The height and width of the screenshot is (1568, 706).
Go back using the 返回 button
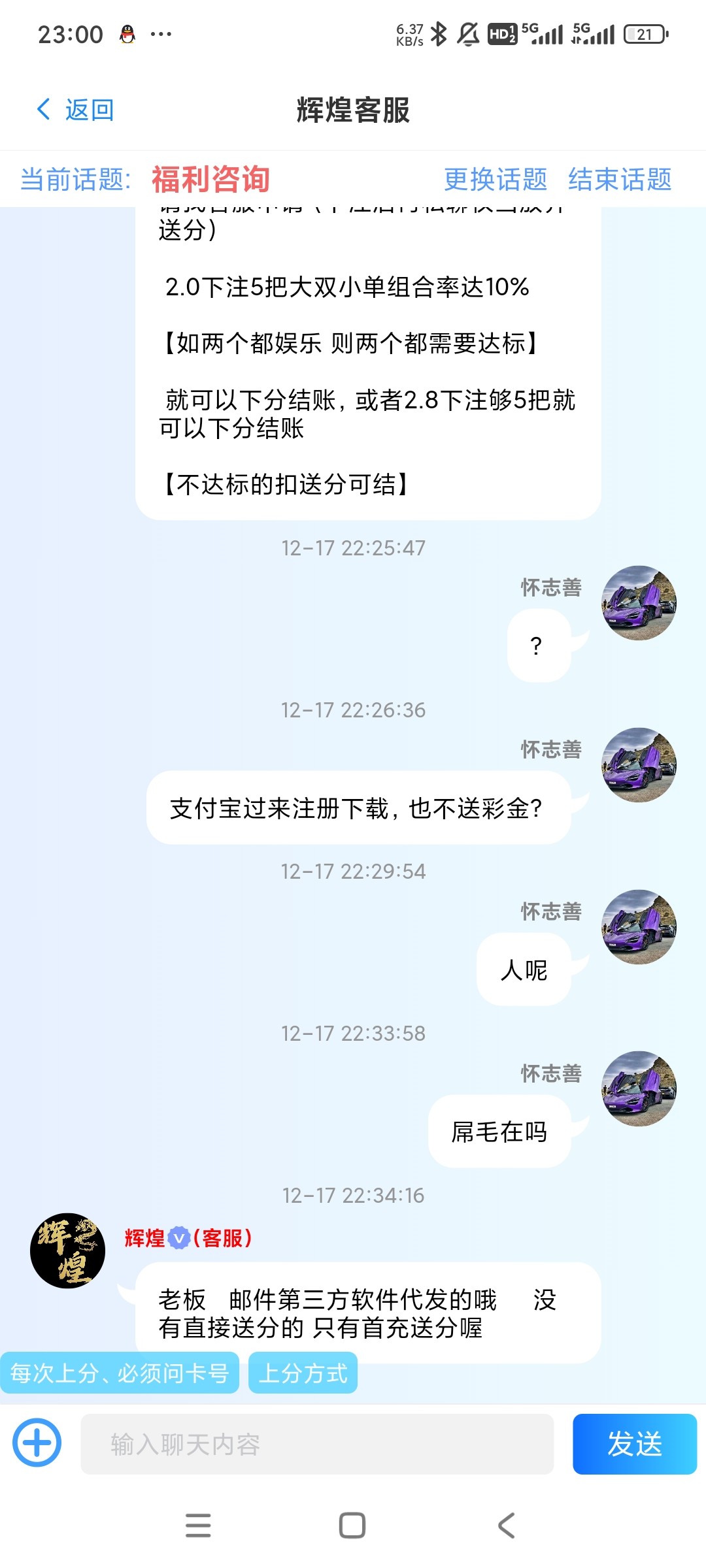[76, 110]
